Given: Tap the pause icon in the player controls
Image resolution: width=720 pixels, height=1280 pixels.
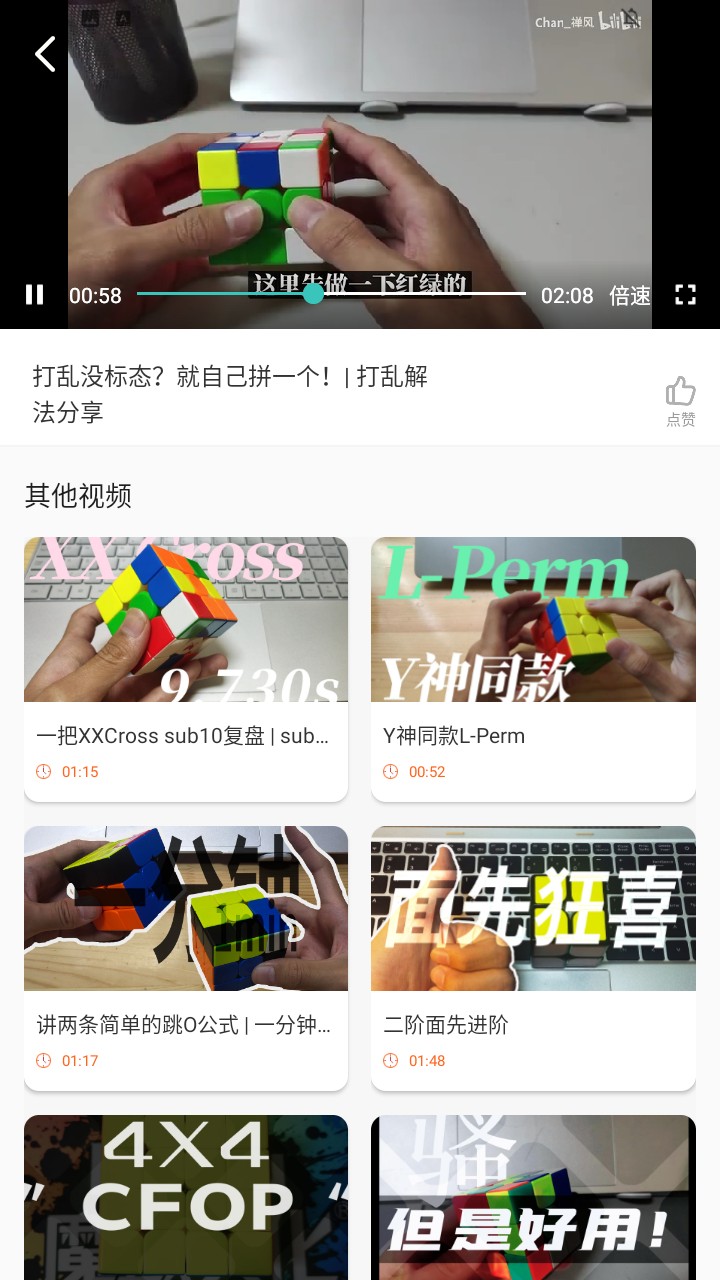Looking at the screenshot, I should click(34, 294).
